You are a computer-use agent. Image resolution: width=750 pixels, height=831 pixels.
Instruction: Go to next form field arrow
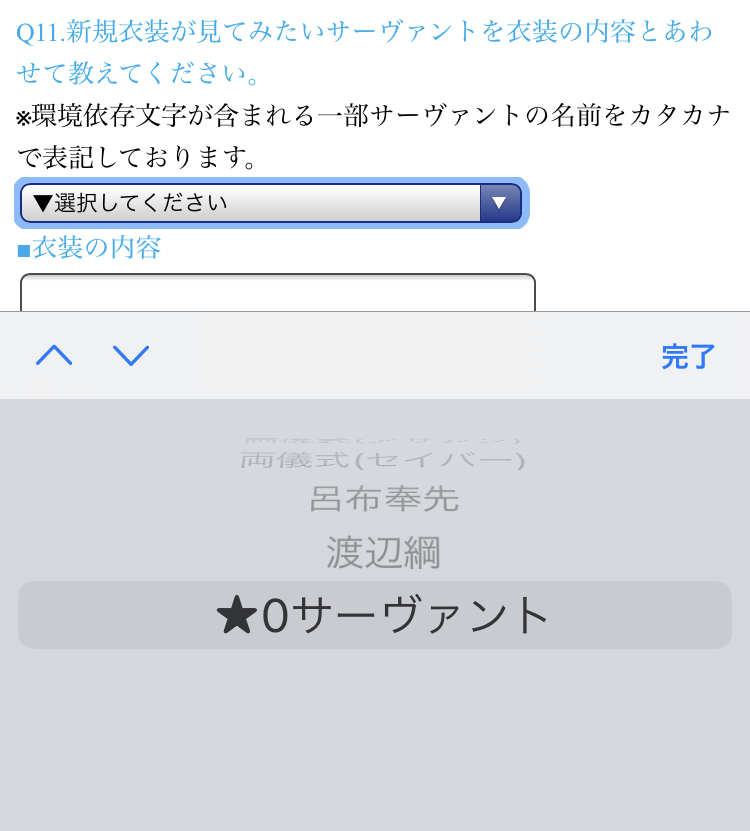(131, 355)
